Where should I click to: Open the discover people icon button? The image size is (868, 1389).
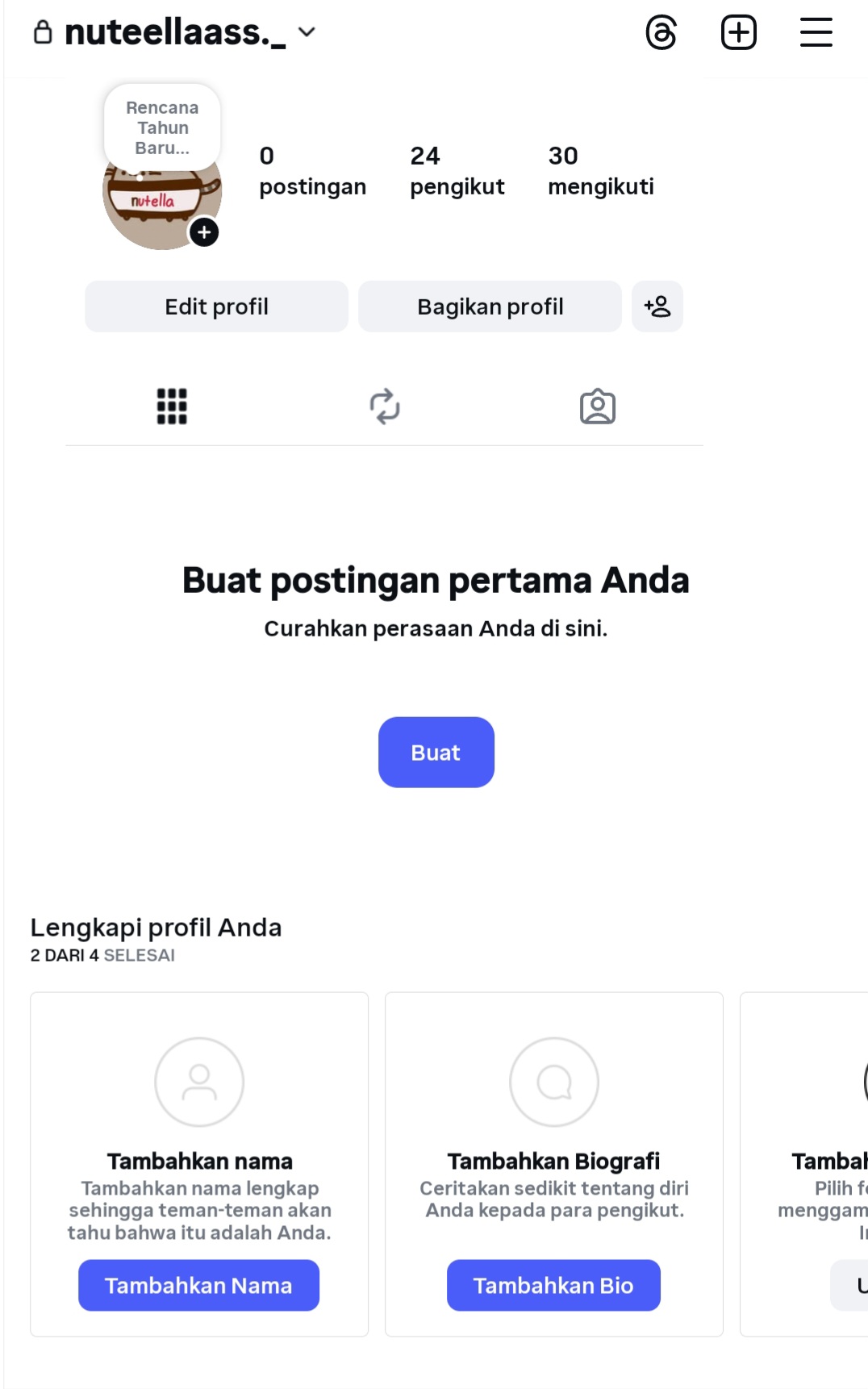click(657, 307)
